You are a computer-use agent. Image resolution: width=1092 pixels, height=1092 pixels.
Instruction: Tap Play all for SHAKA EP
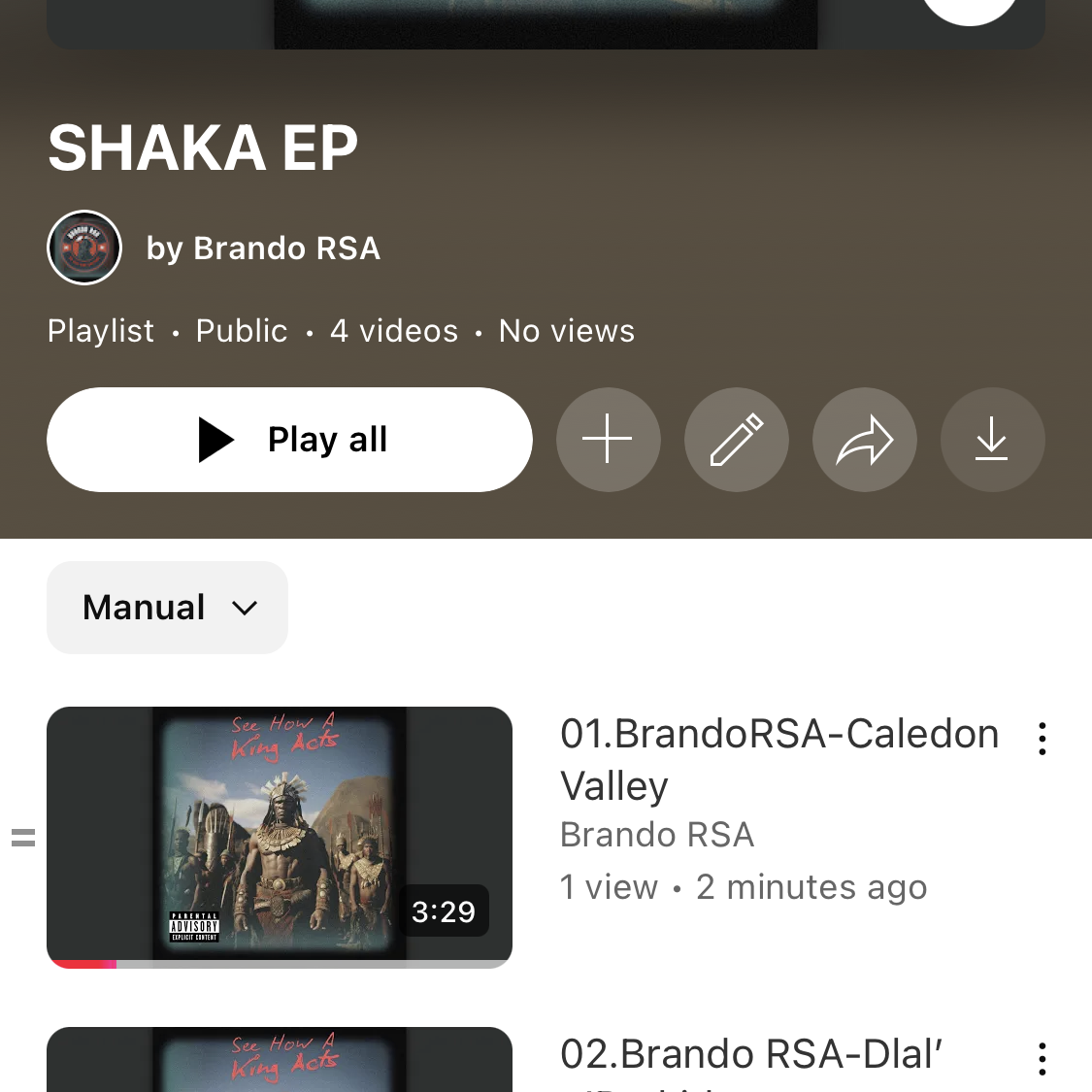[x=289, y=440]
